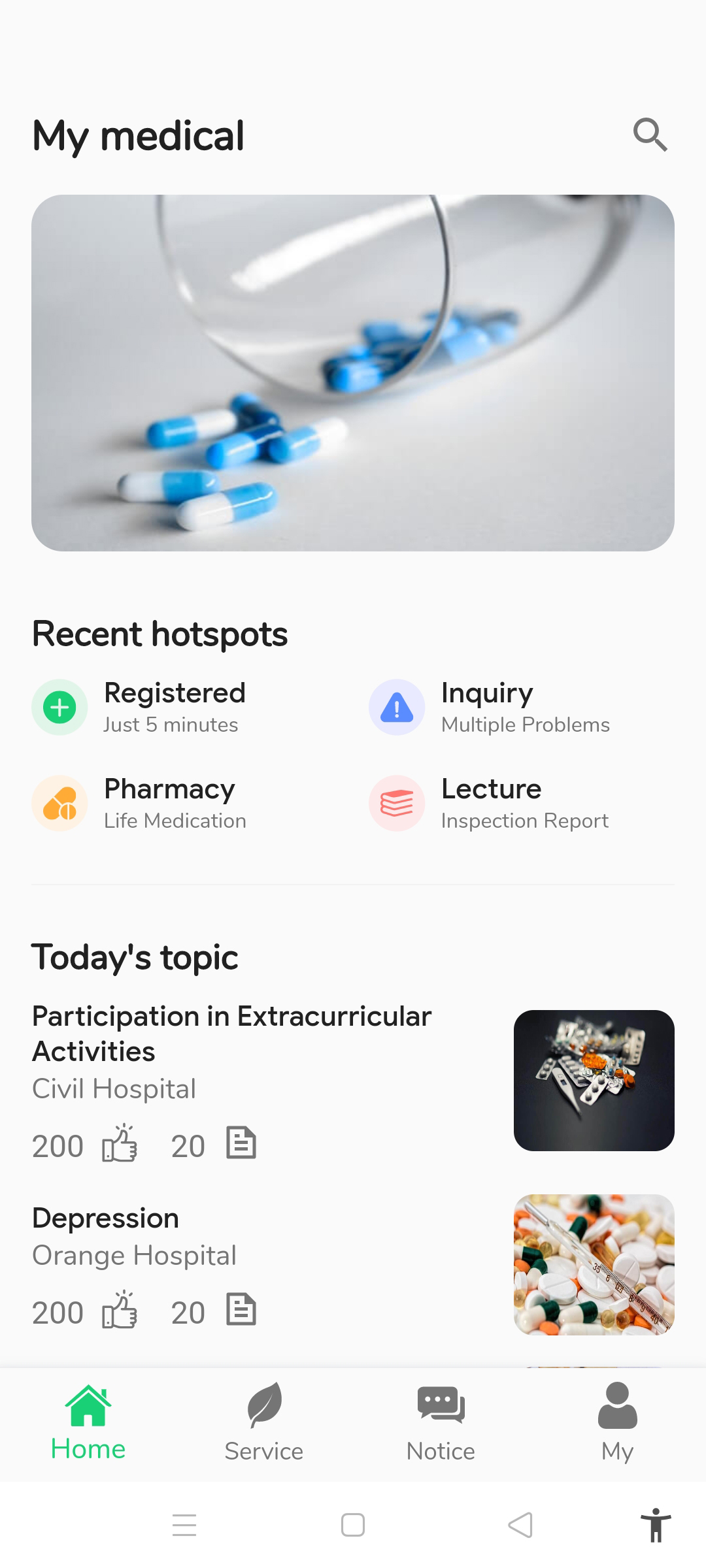Open the accessibility shortcut button
The height and width of the screenshot is (1568, 706).
(x=655, y=1526)
